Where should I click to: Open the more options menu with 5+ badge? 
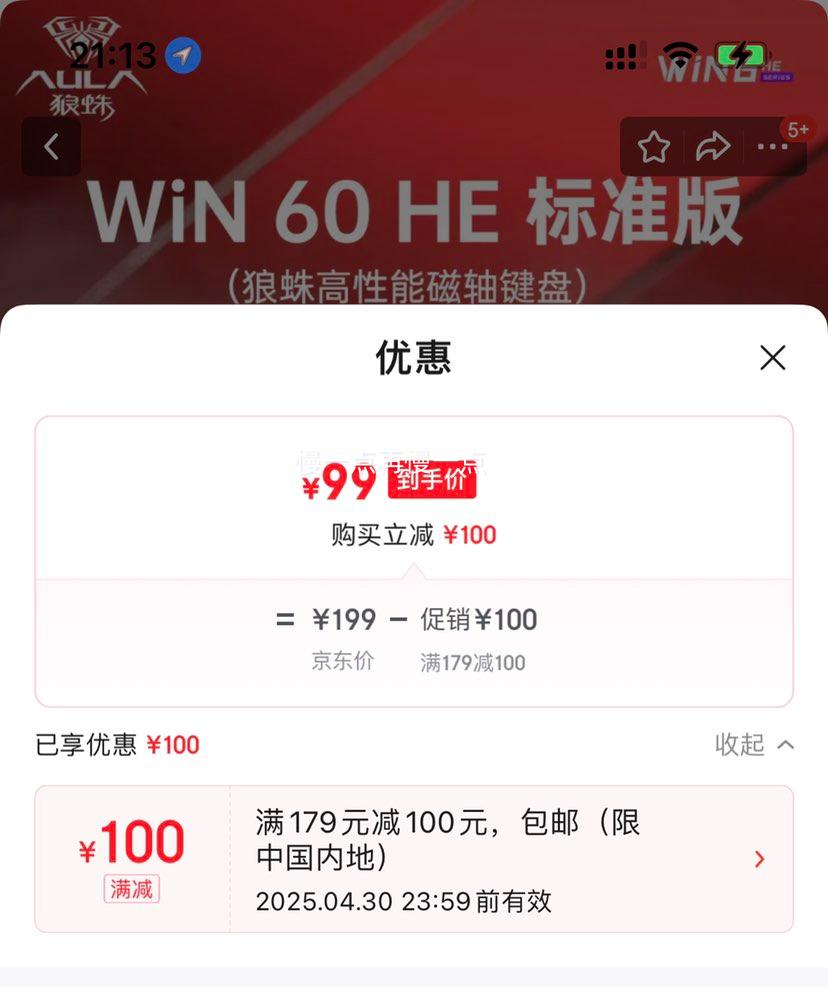[772, 146]
